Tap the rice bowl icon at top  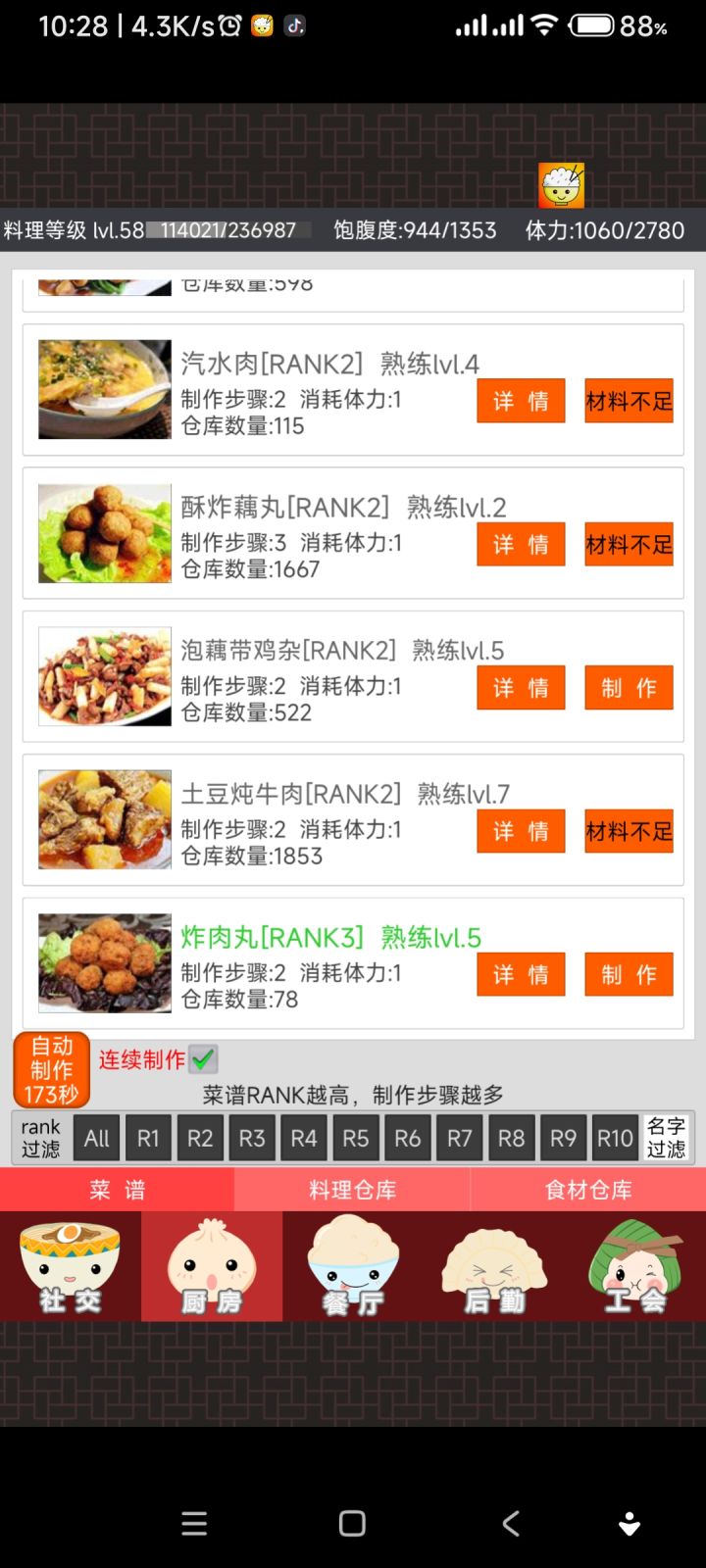(561, 185)
